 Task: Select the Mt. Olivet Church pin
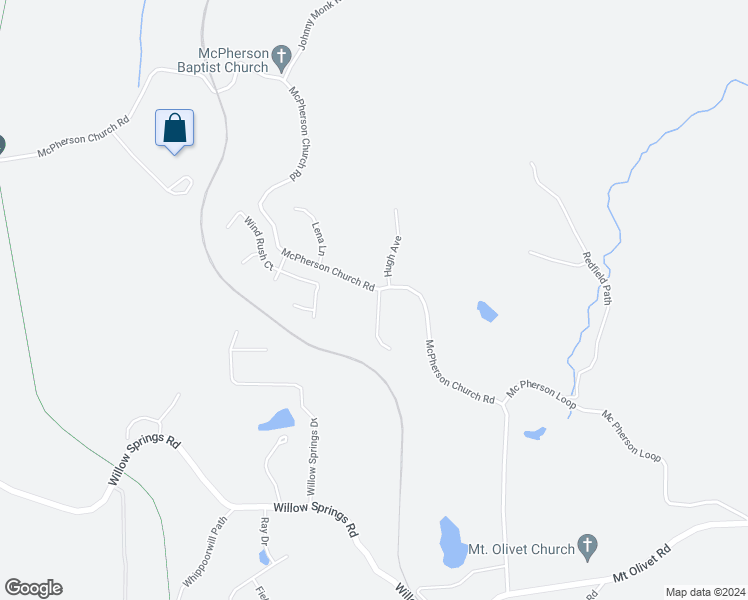tap(589, 548)
